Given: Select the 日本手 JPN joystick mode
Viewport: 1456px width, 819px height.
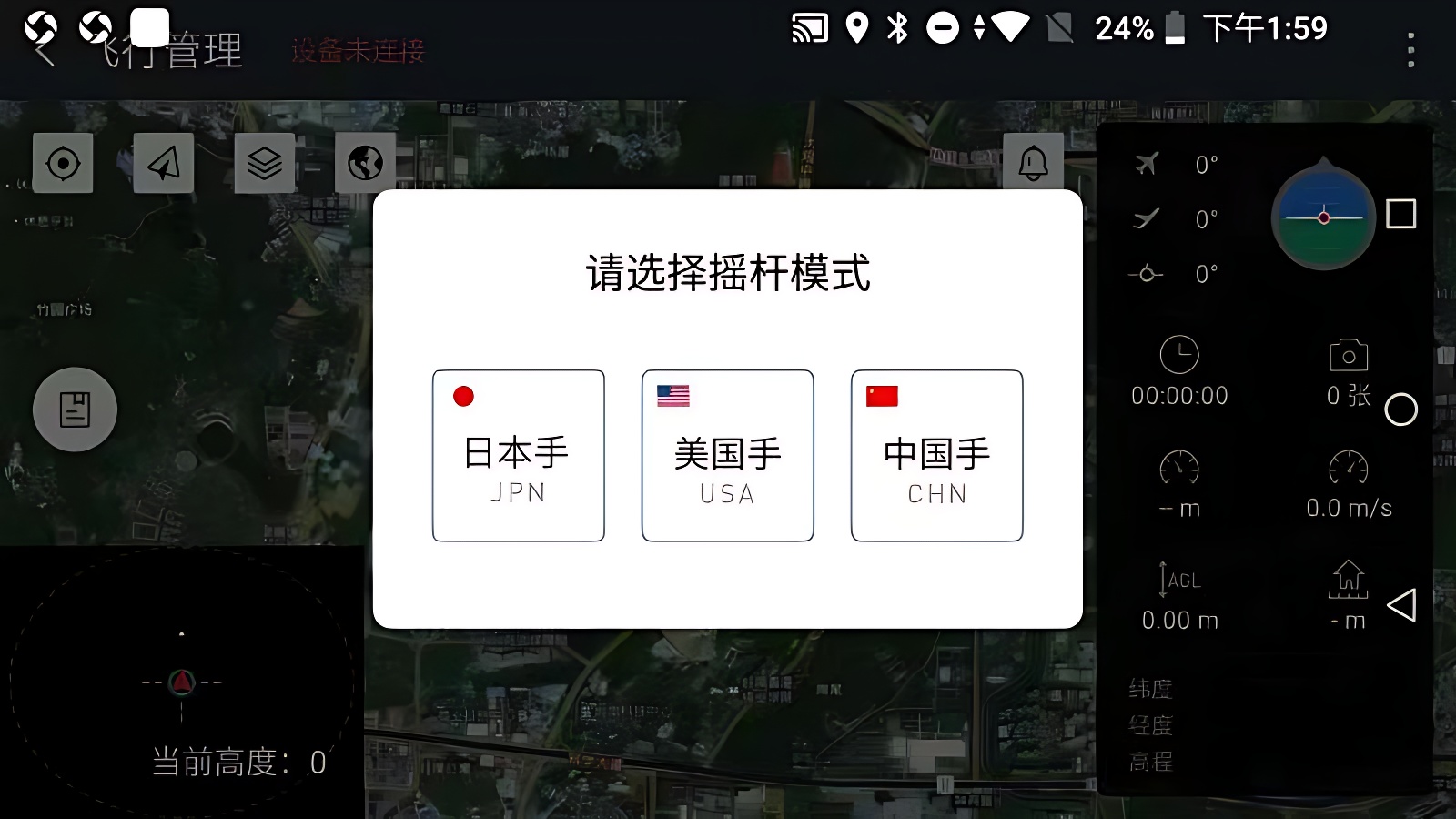Looking at the screenshot, I should pyautogui.click(x=518, y=455).
